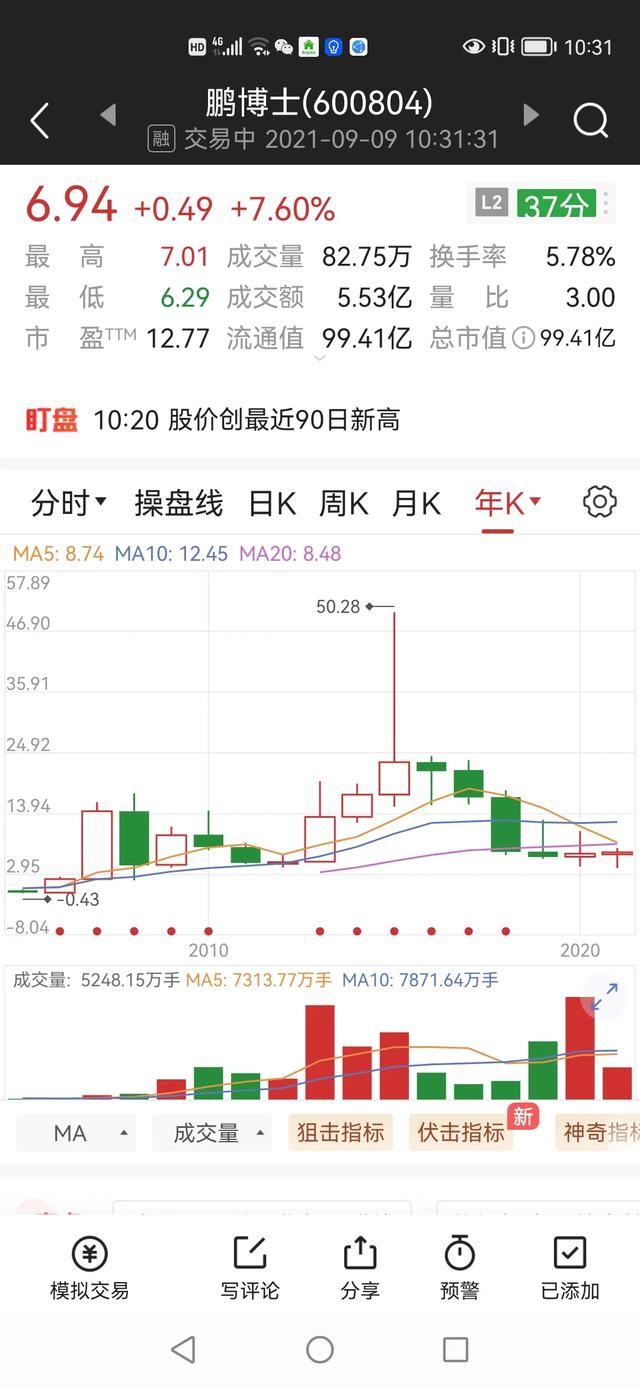Screen dimensions: 640x1387
Task: Open the stock search magnifier
Action: point(590,121)
